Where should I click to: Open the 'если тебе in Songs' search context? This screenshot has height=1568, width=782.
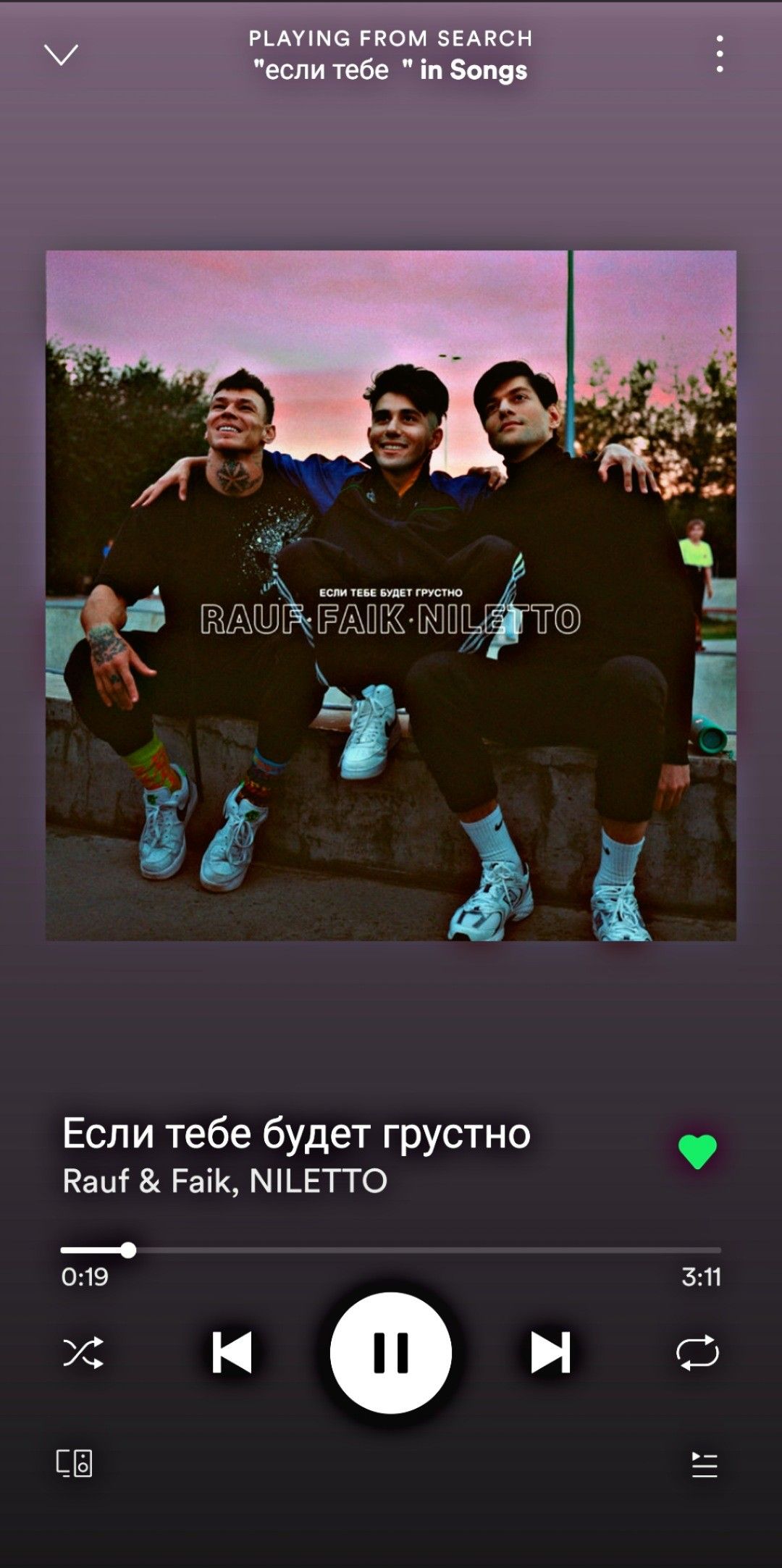[391, 70]
